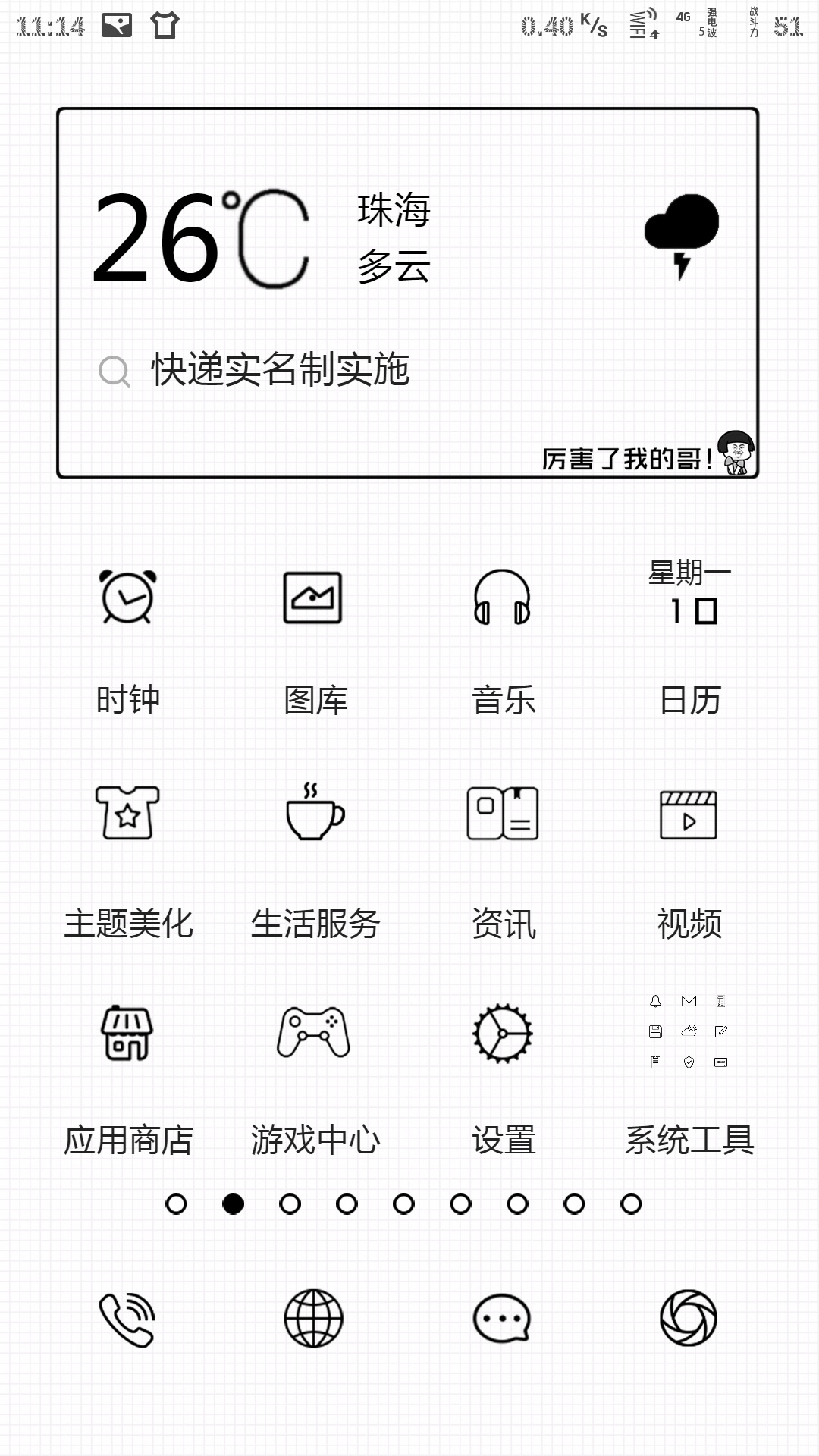
Task: Open 应用商店 app store
Action: (127, 1033)
